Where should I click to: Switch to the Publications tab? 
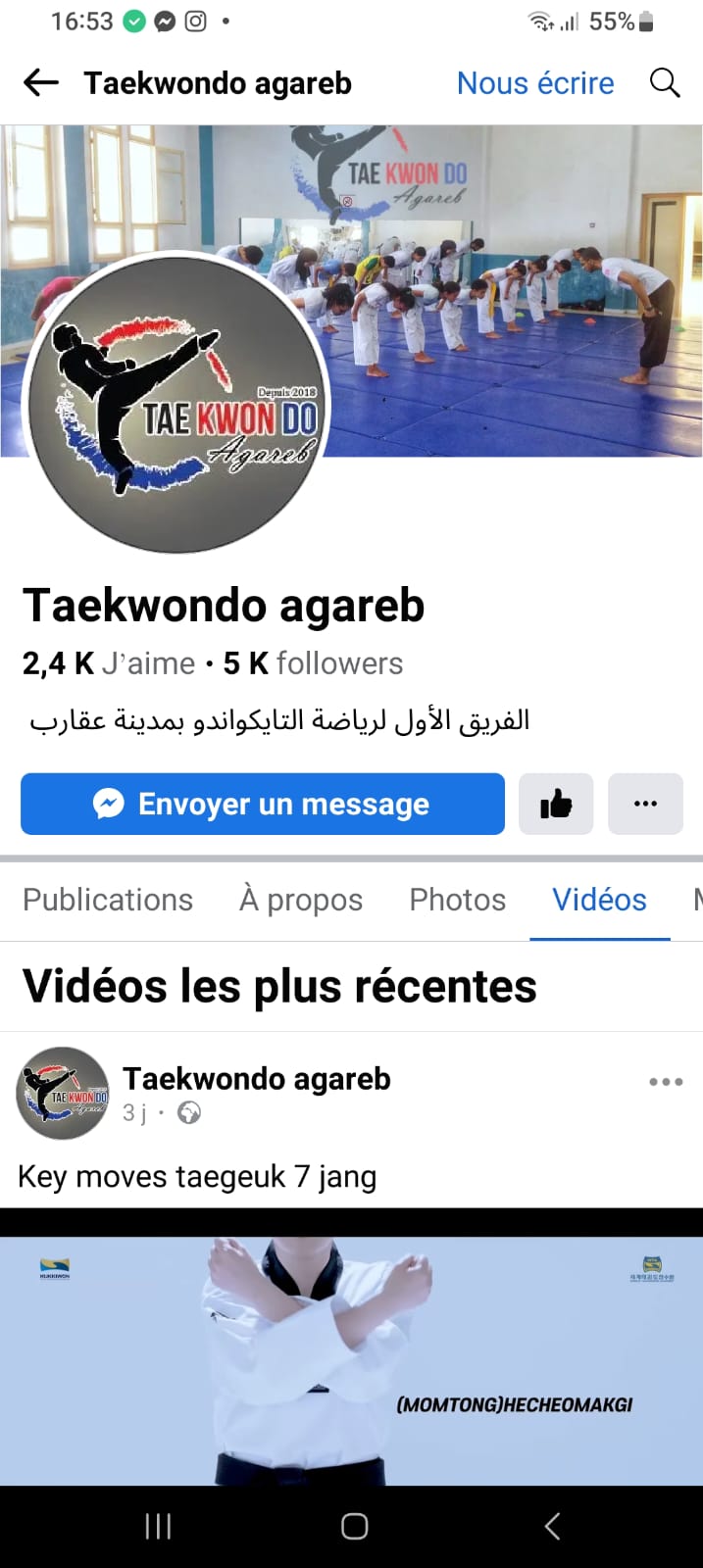point(108,900)
